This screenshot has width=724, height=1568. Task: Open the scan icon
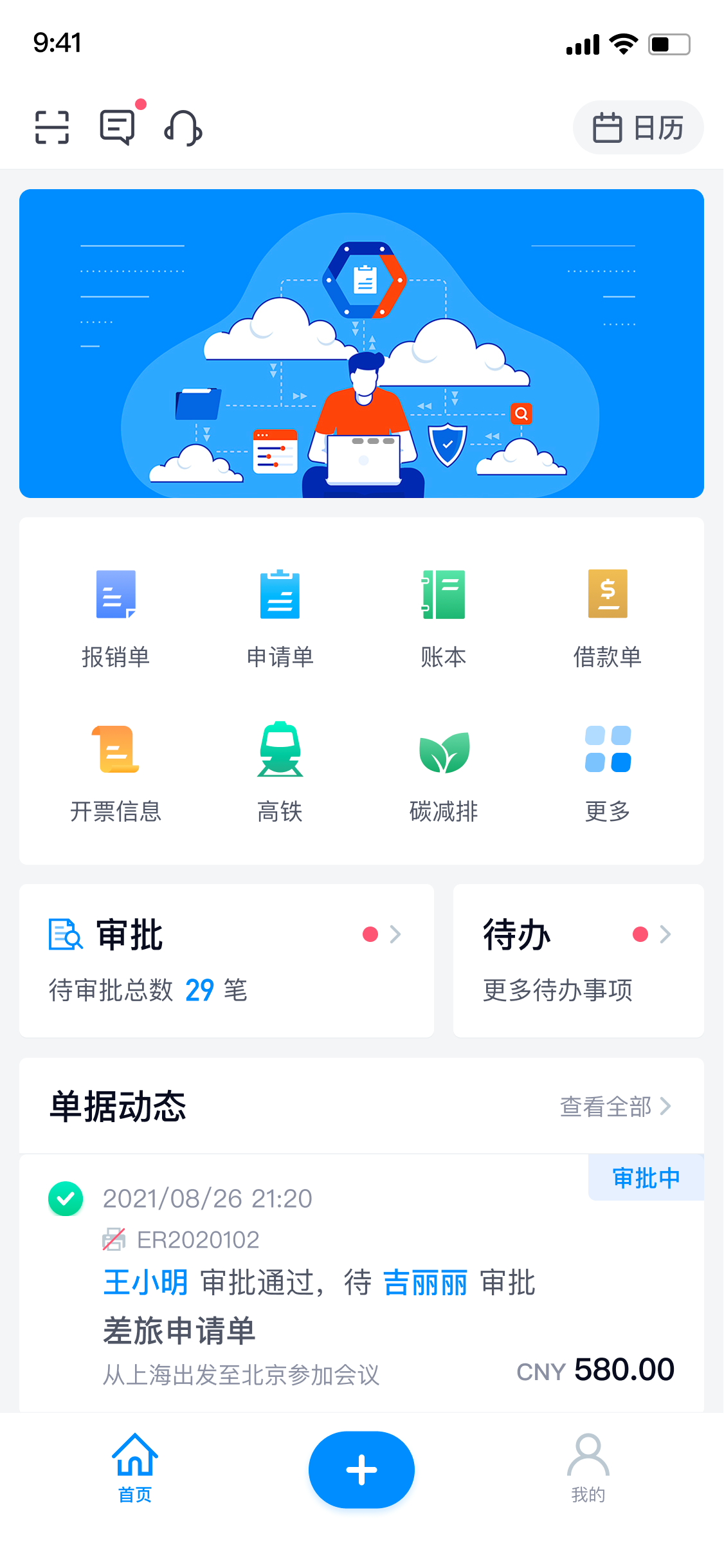pos(52,127)
